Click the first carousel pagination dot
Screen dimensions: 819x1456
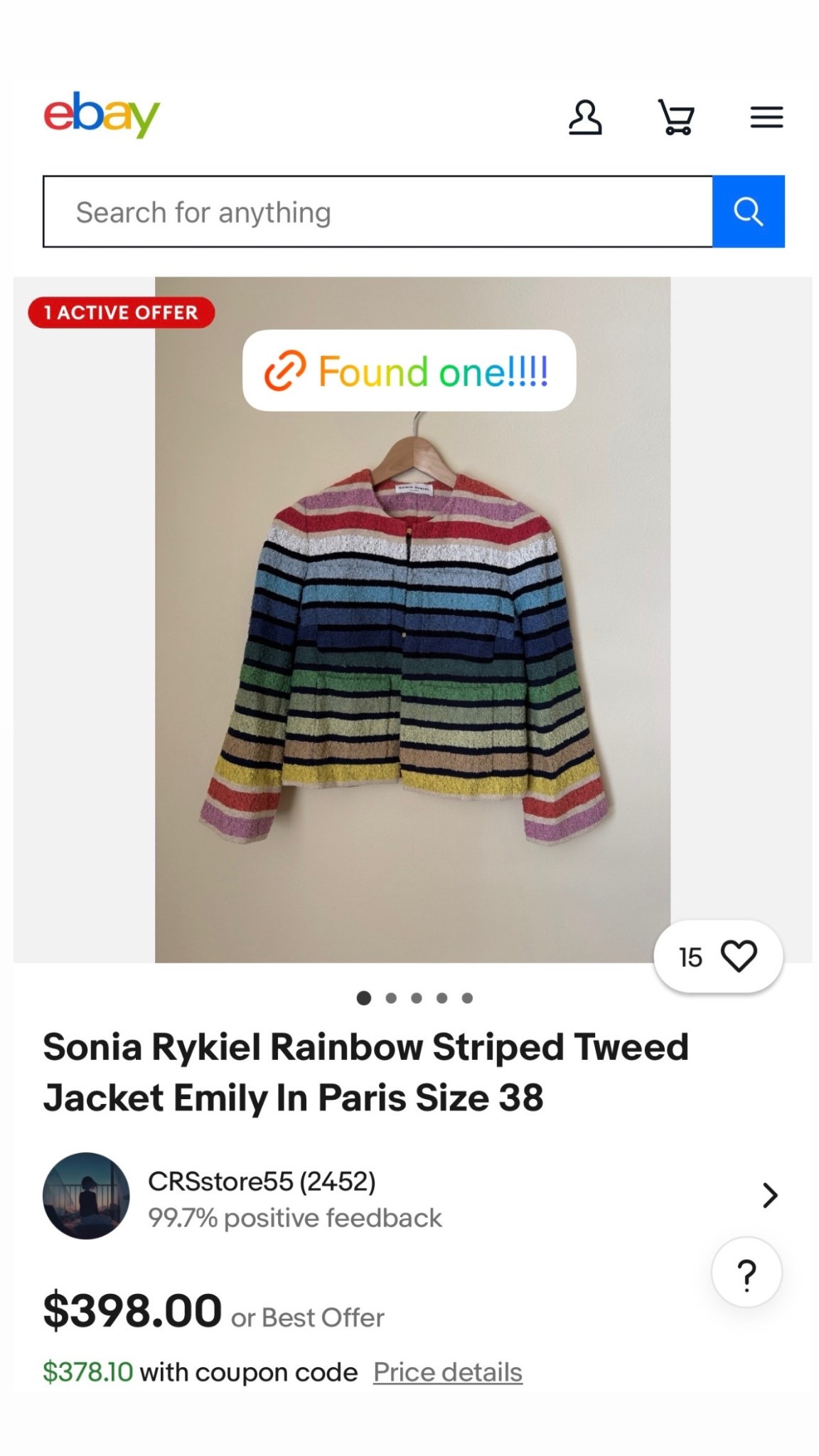365,997
